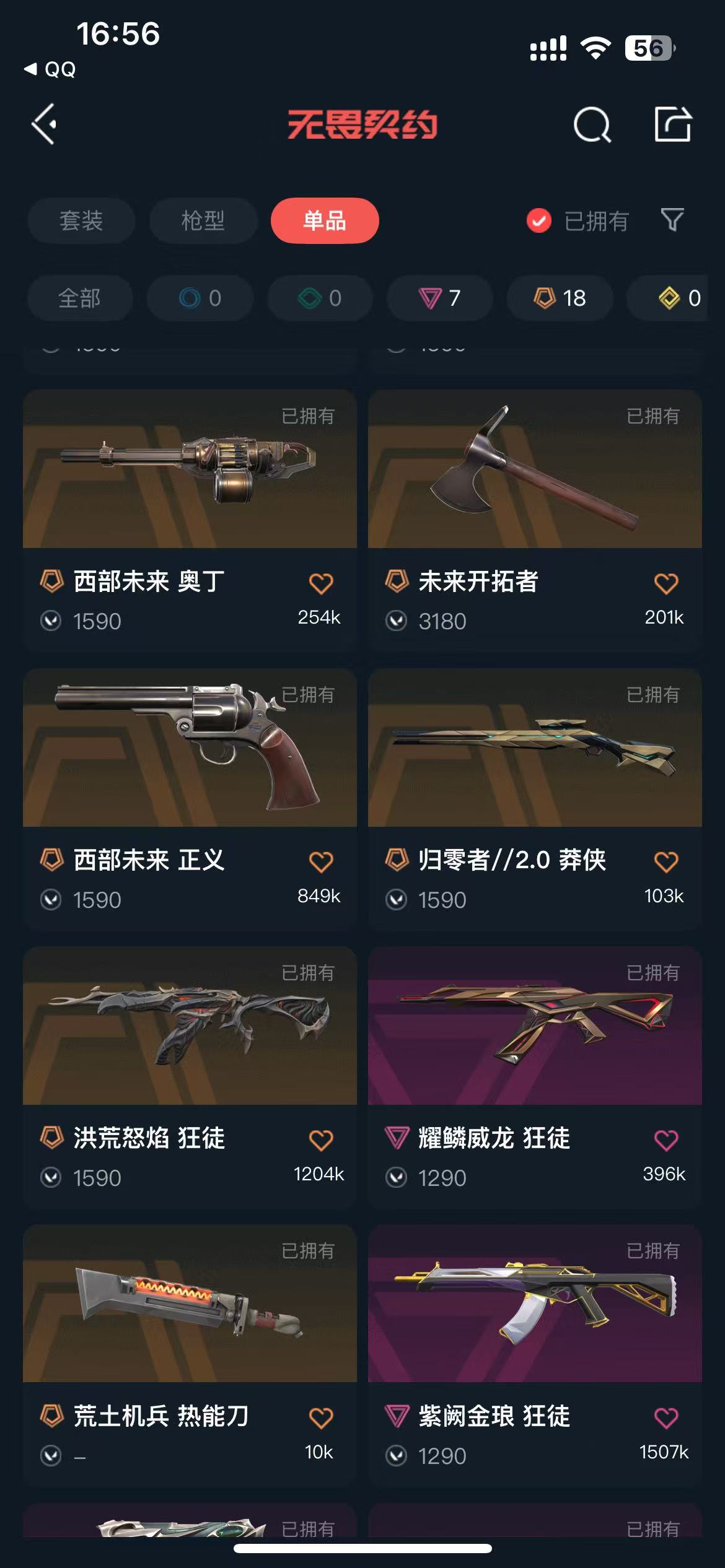Open the filter funnel icon
This screenshot has width=725, height=1568.
(672, 220)
